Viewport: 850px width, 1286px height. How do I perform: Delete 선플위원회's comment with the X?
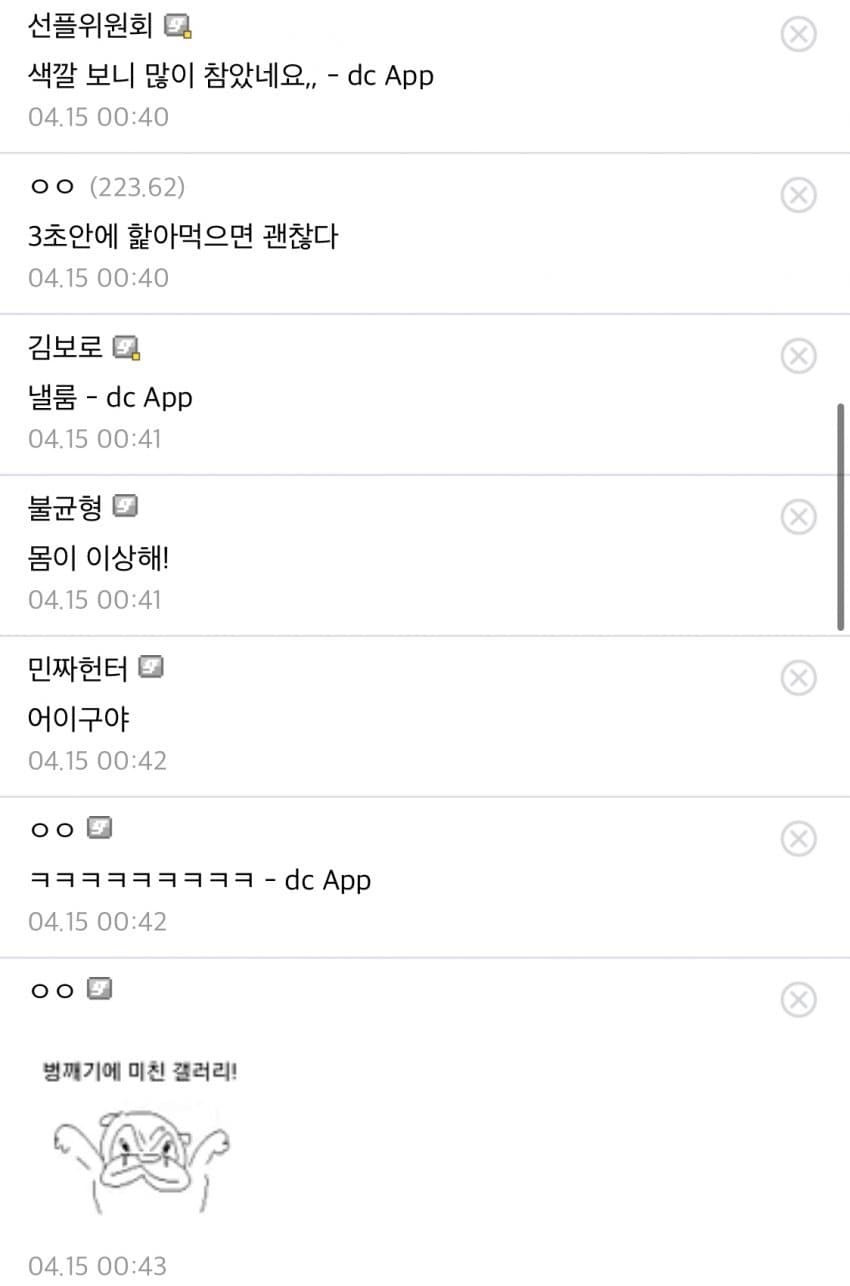[x=797, y=35]
